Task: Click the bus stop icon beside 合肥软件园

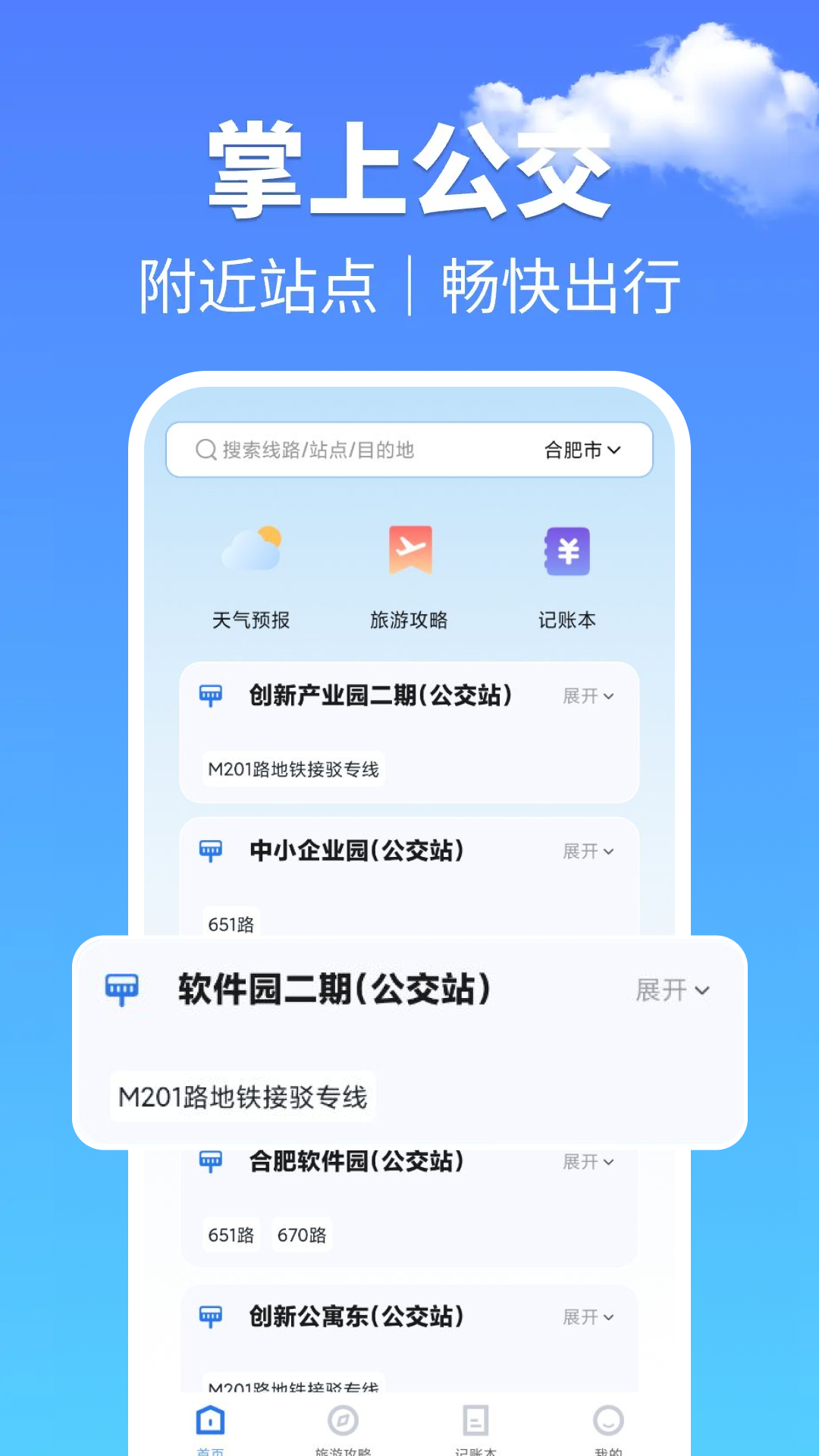Action: pyautogui.click(x=212, y=1161)
